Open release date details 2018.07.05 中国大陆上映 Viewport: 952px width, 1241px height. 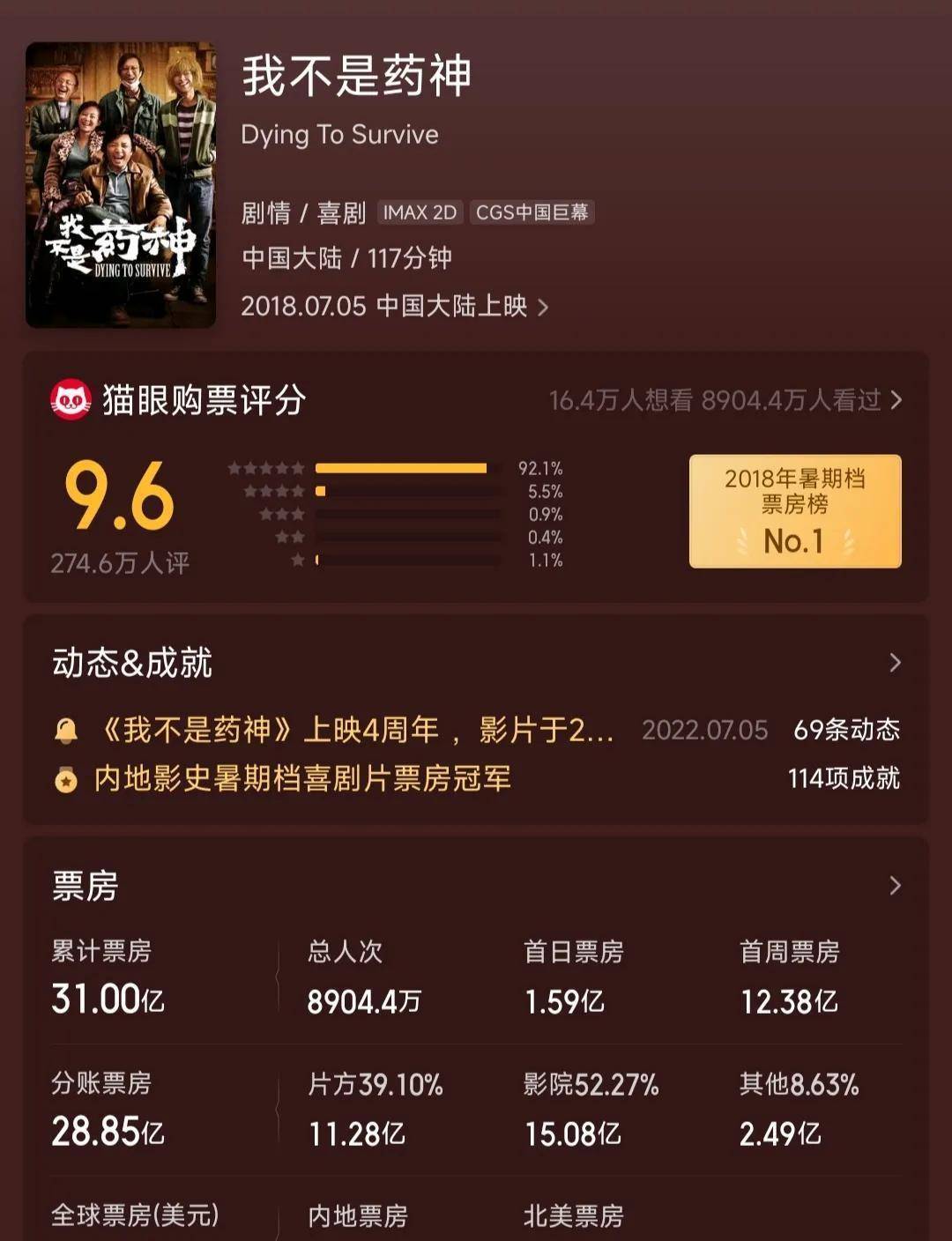click(394, 307)
